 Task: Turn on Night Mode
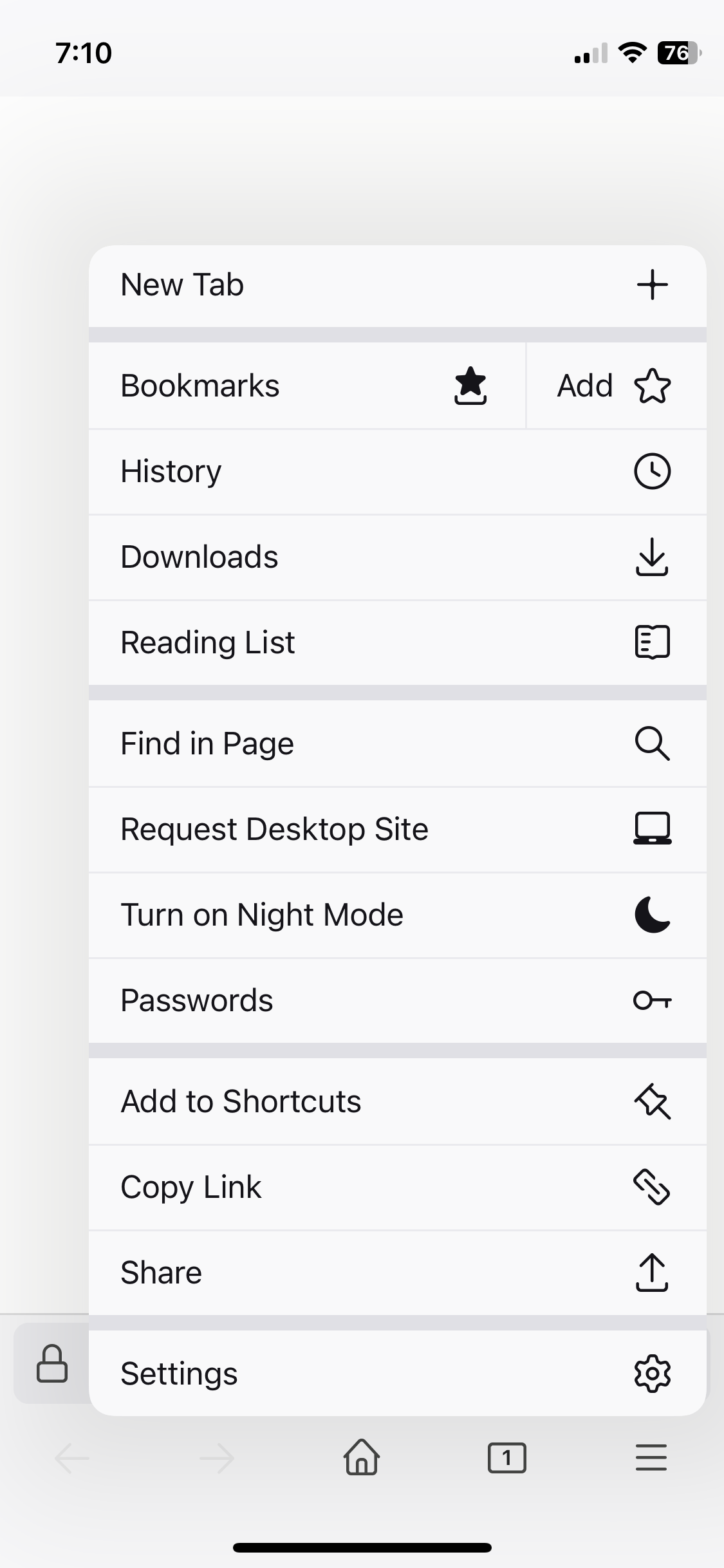[x=397, y=915]
